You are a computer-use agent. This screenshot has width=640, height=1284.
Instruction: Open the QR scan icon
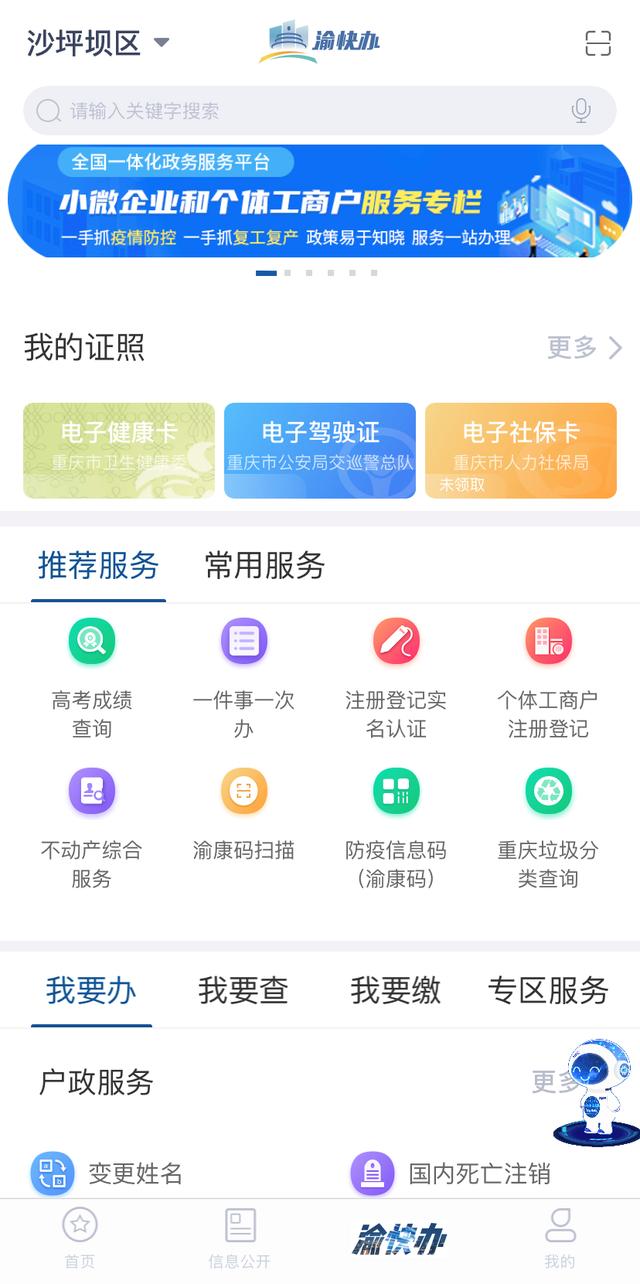coord(597,43)
